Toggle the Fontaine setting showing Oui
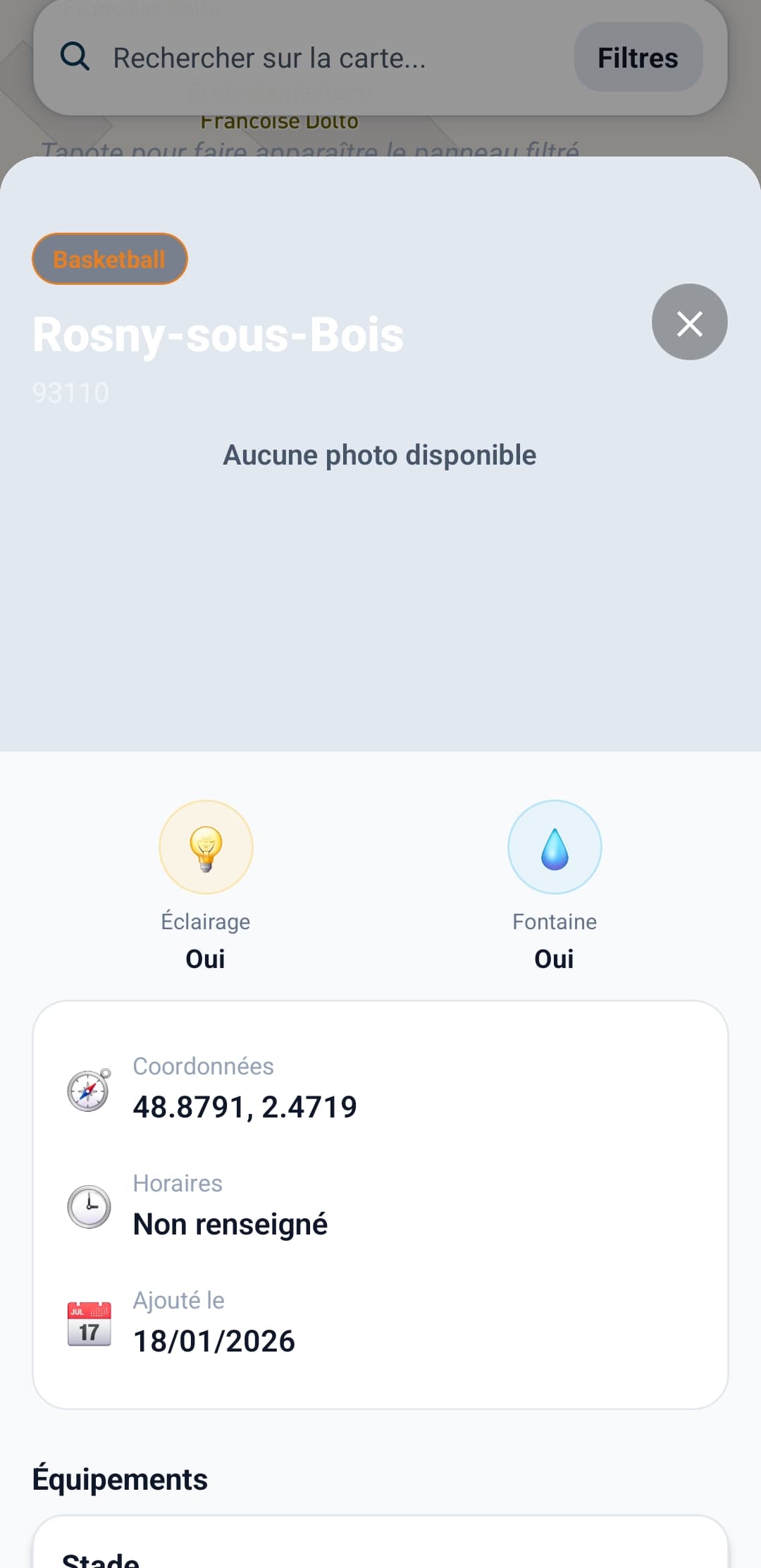The width and height of the screenshot is (761, 1568). (554, 958)
